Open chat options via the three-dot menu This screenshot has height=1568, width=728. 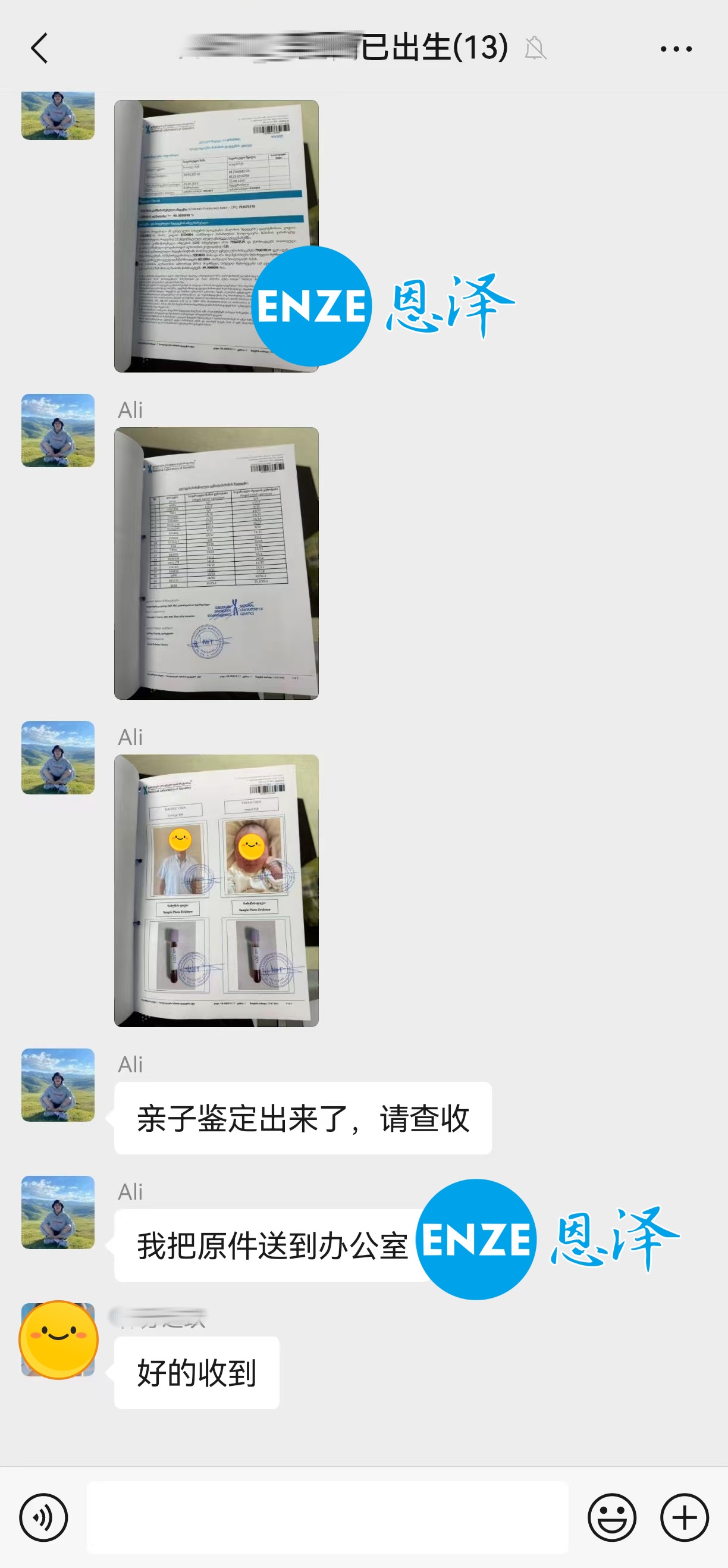coord(674,48)
